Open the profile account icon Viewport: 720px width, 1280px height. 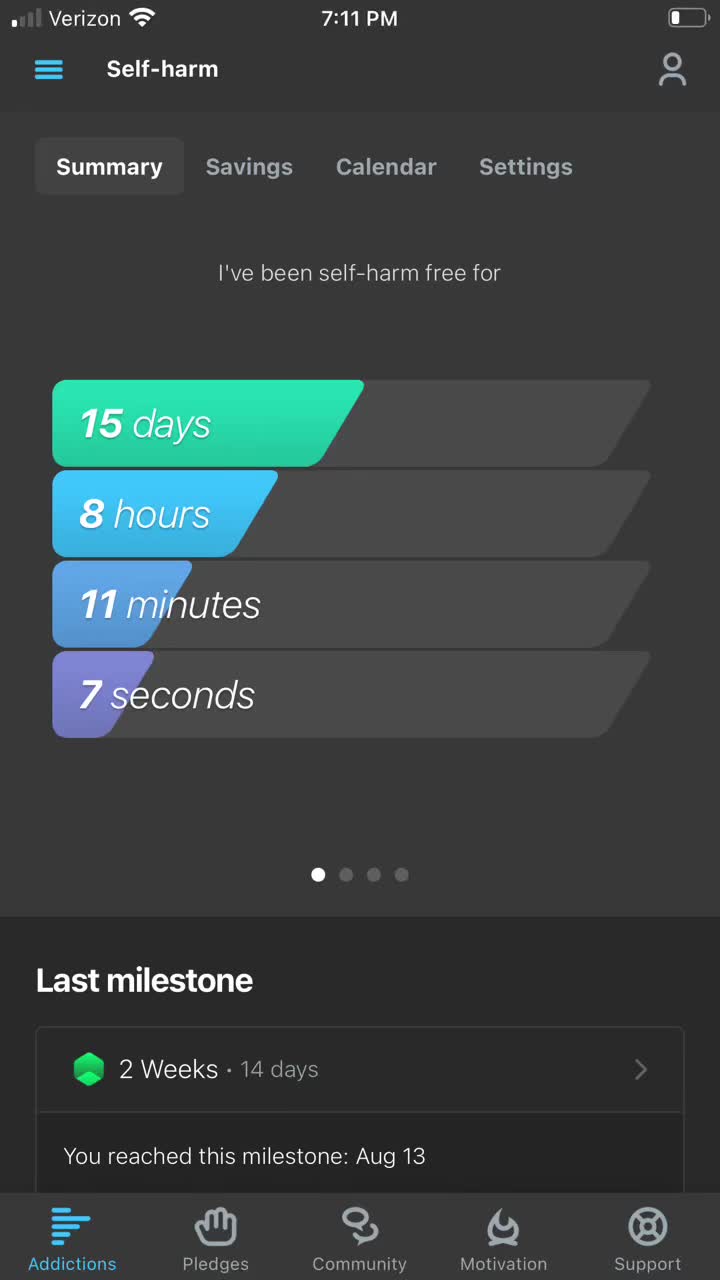pyautogui.click(x=672, y=69)
